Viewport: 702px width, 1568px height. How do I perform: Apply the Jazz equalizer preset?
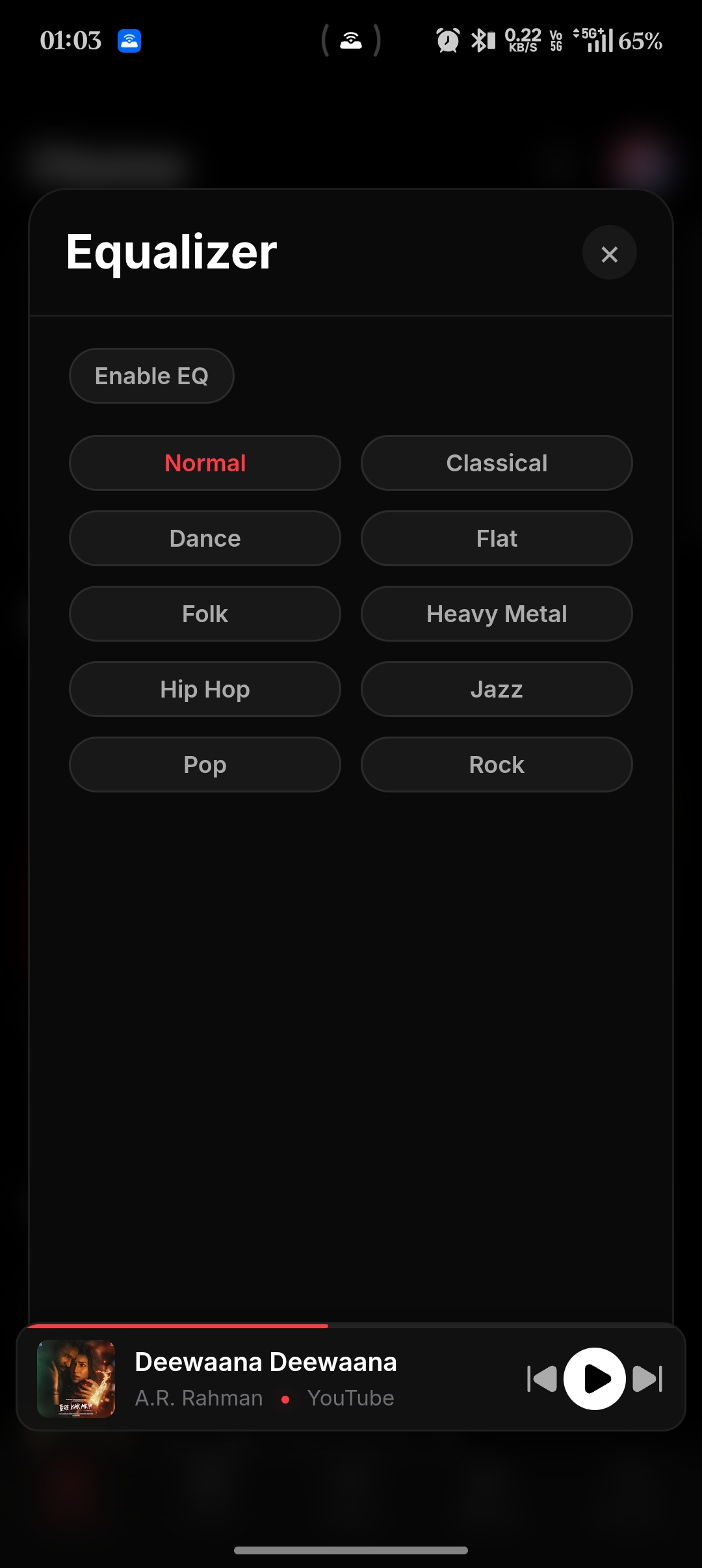click(497, 689)
